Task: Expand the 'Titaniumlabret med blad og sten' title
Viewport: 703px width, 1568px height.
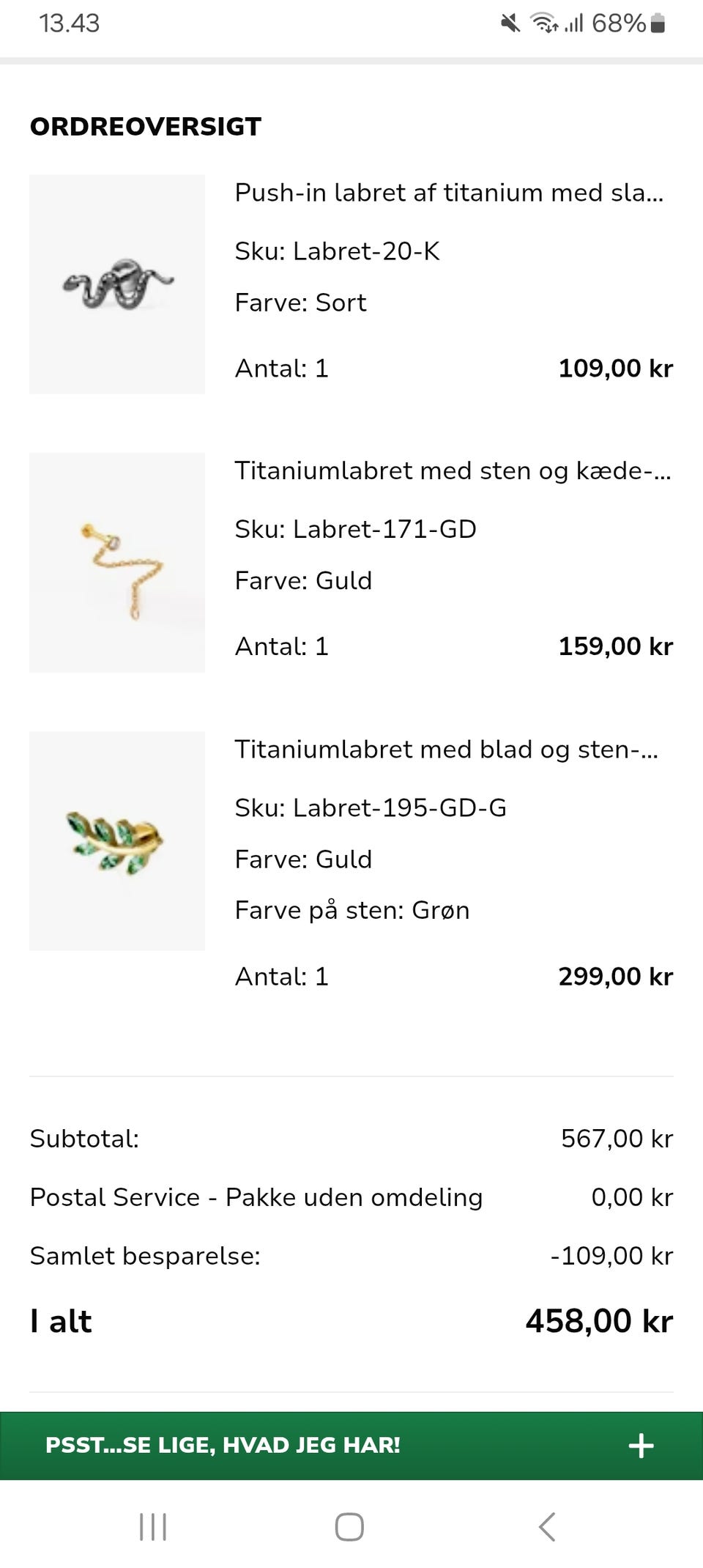Action: tap(447, 750)
